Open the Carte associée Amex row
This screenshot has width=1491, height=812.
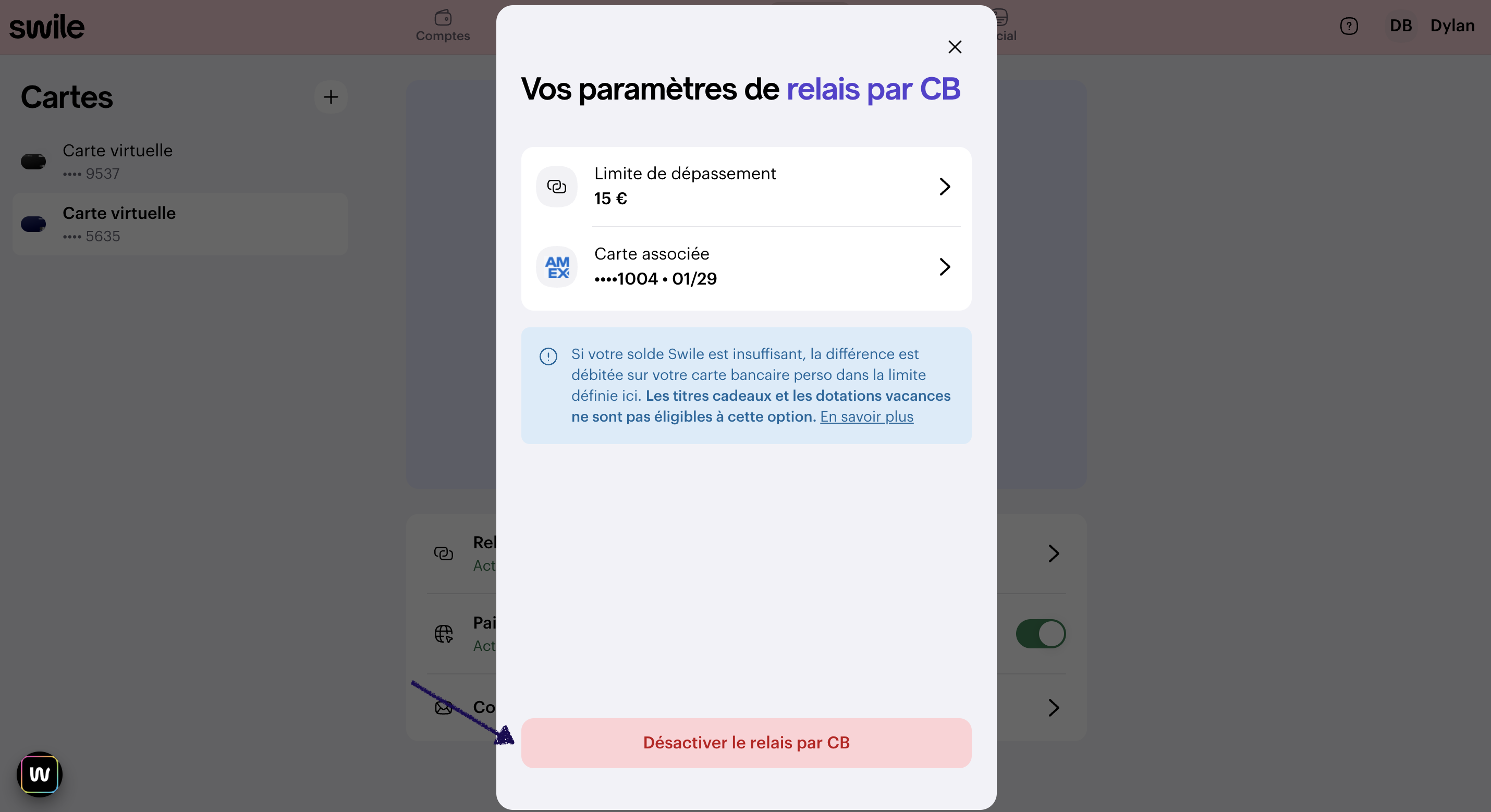coord(745,267)
